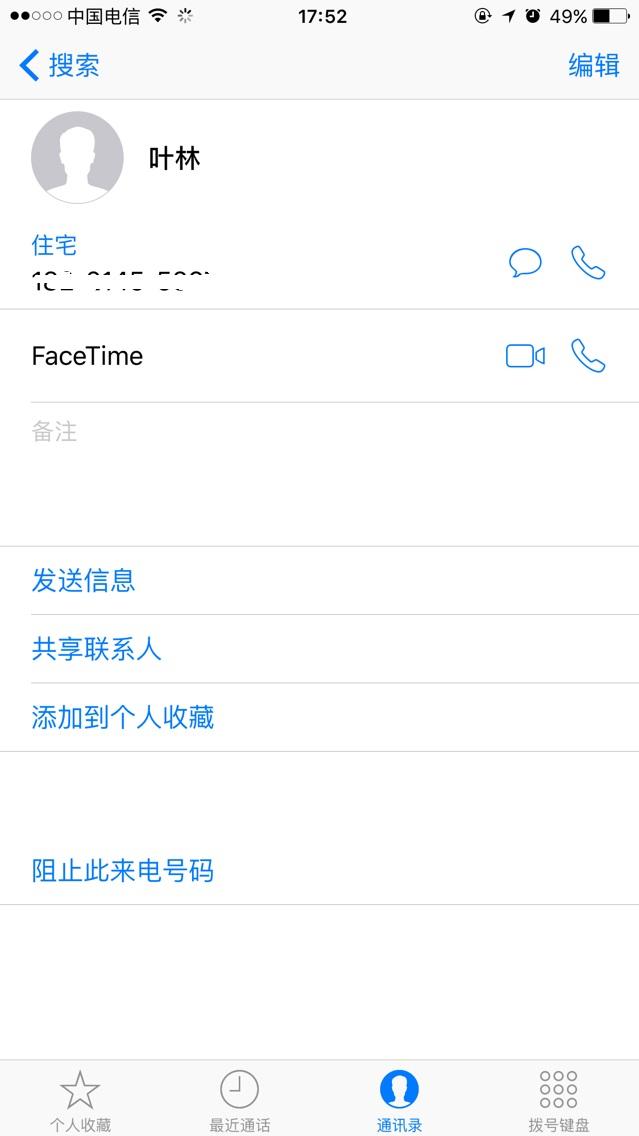Tap 添加到个人收藏
Viewport: 639px width, 1136px height.
[123, 717]
